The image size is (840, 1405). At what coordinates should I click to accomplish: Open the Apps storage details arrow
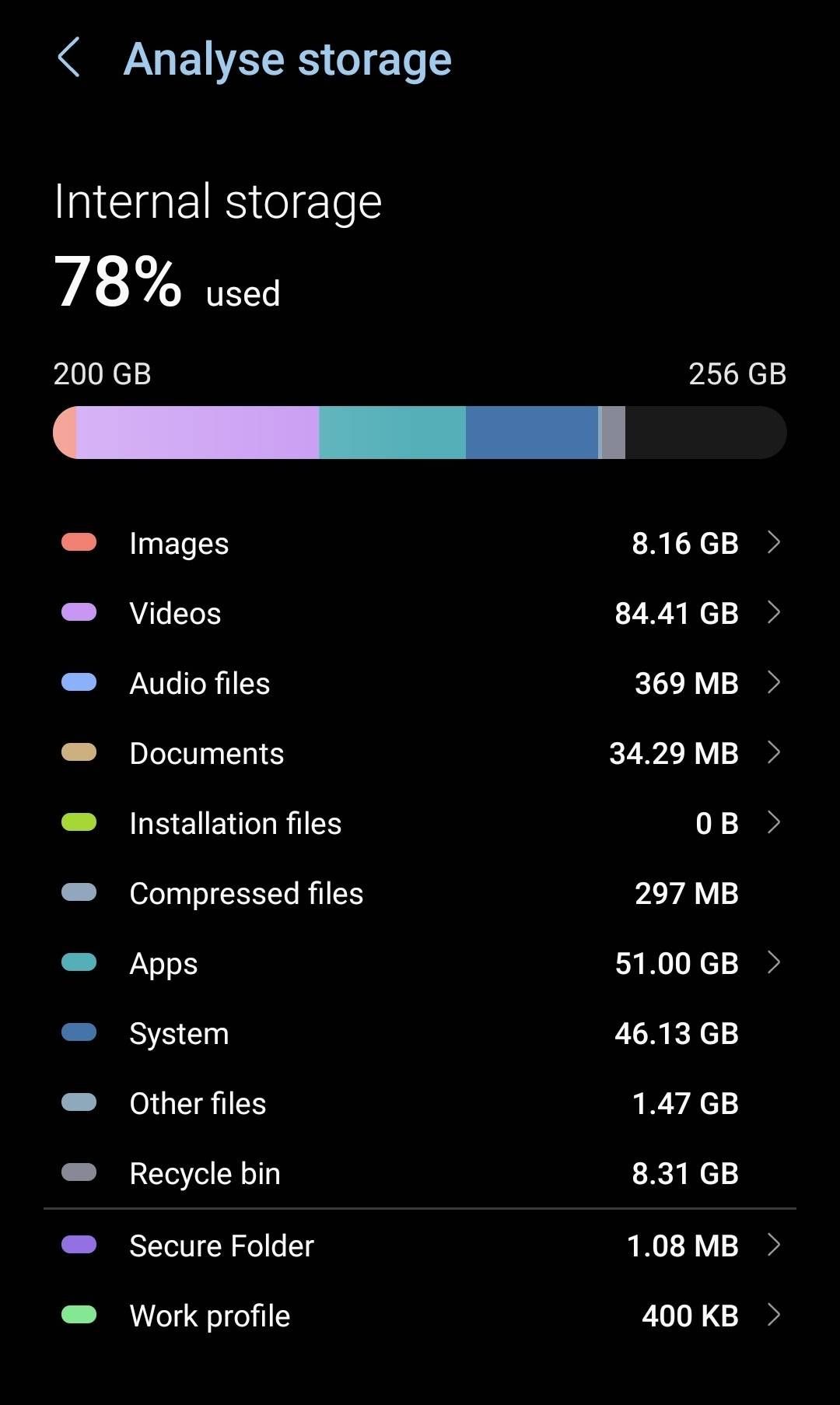coord(774,963)
